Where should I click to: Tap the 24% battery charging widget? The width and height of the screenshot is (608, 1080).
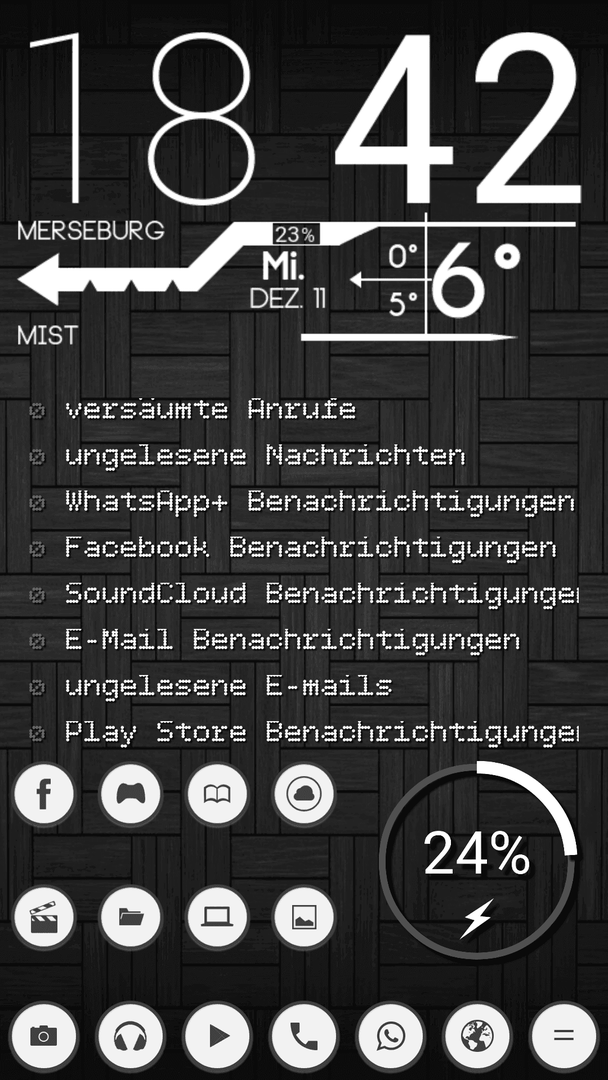[x=477, y=860]
